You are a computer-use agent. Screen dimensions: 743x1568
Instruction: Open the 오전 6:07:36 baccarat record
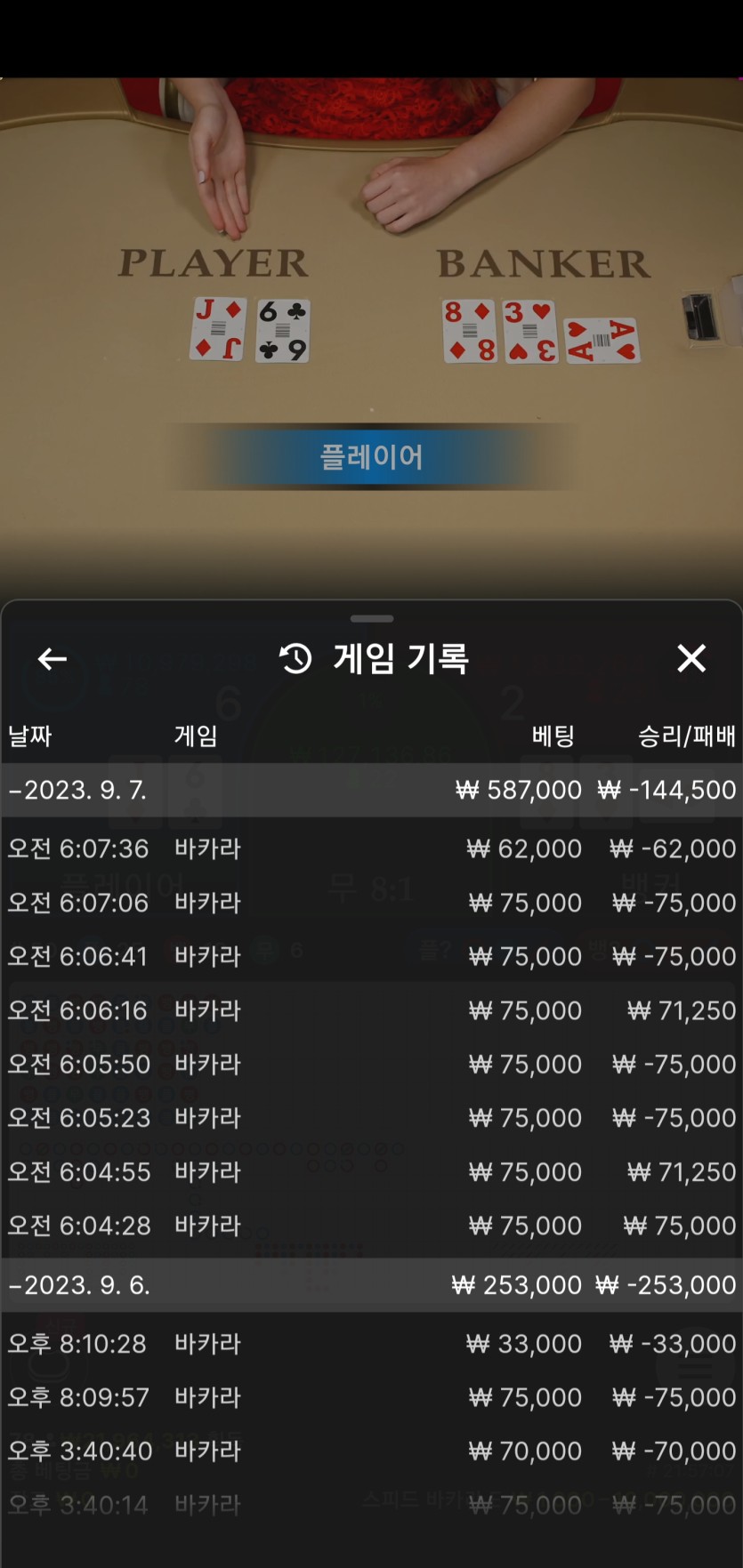tap(371, 848)
